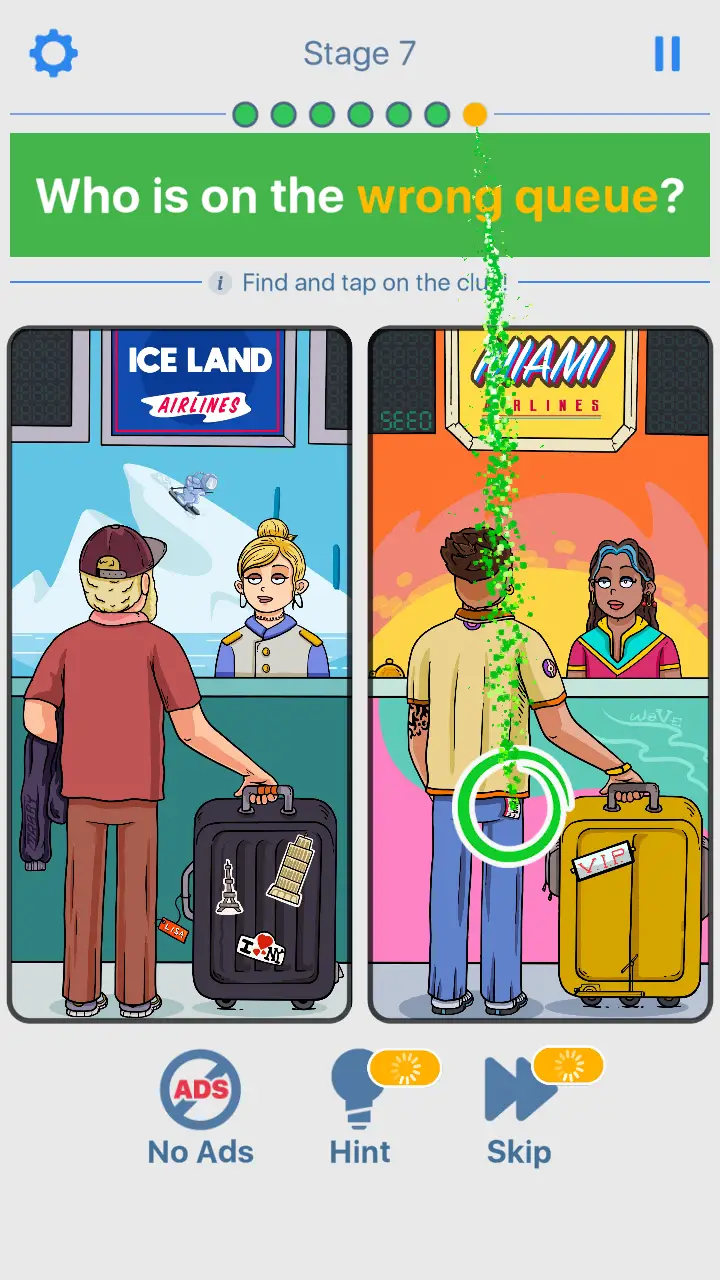Open the settings gear
The image size is (720, 1280).
pos(54,54)
